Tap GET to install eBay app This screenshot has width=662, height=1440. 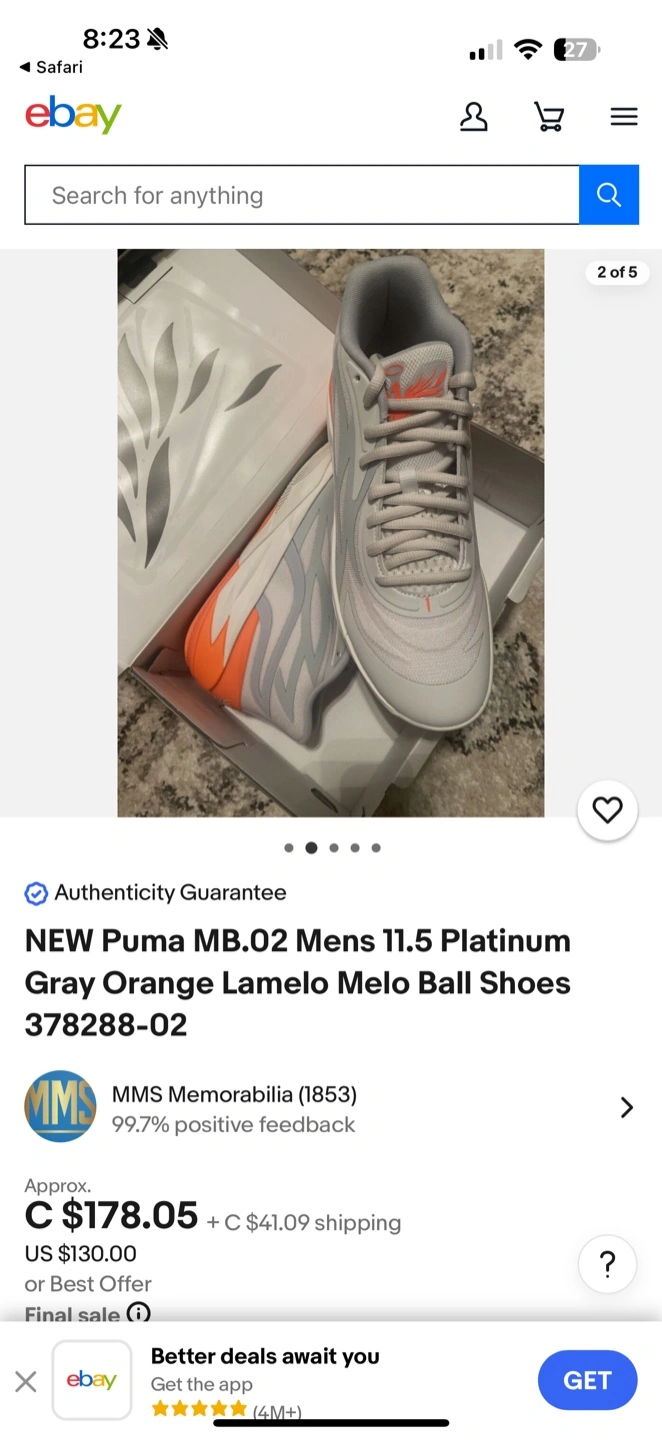click(x=587, y=1380)
